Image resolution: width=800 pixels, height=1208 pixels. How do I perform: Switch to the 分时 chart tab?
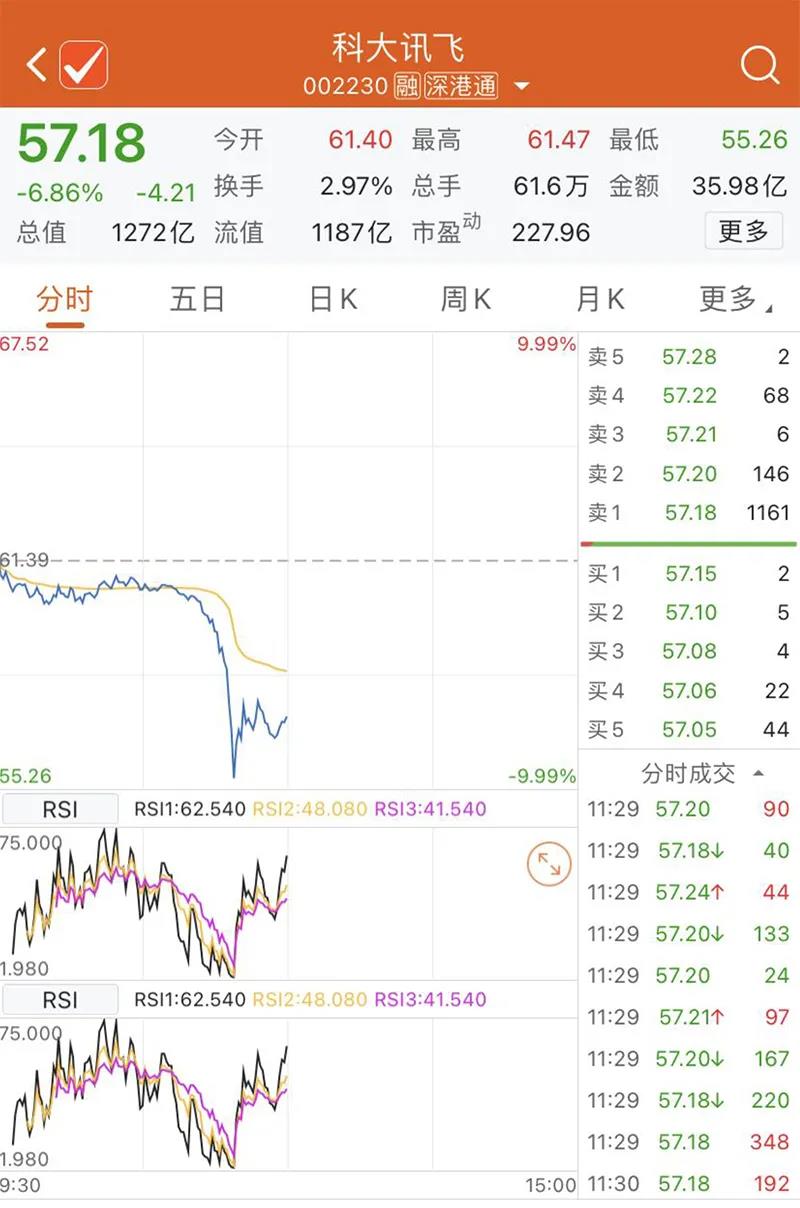(64, 299)
